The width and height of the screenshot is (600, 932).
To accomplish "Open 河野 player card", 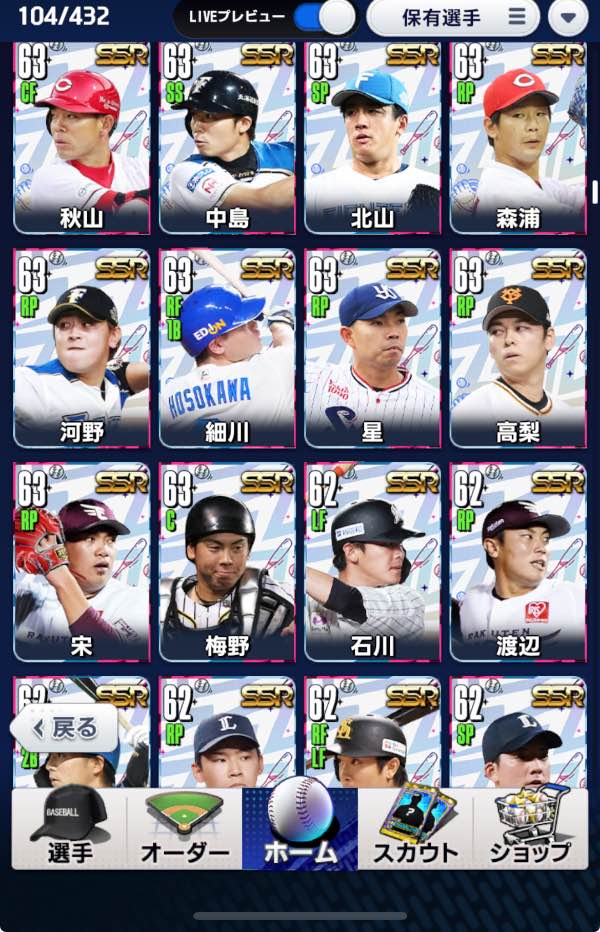I will point(82,348).
